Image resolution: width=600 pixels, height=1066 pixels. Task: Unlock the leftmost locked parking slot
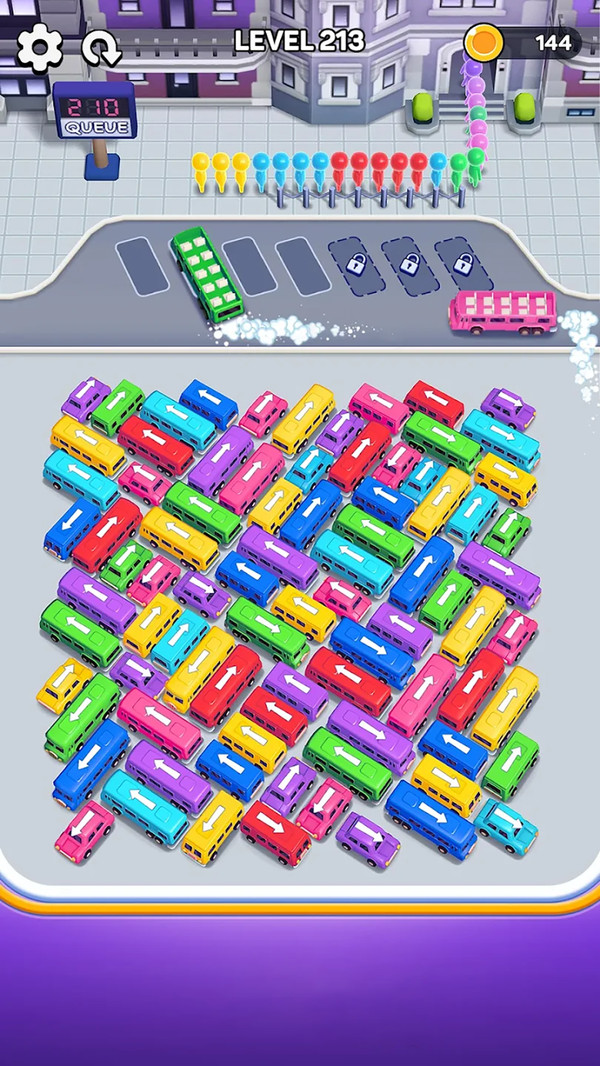pyautogui.click(x=356, y=265)
